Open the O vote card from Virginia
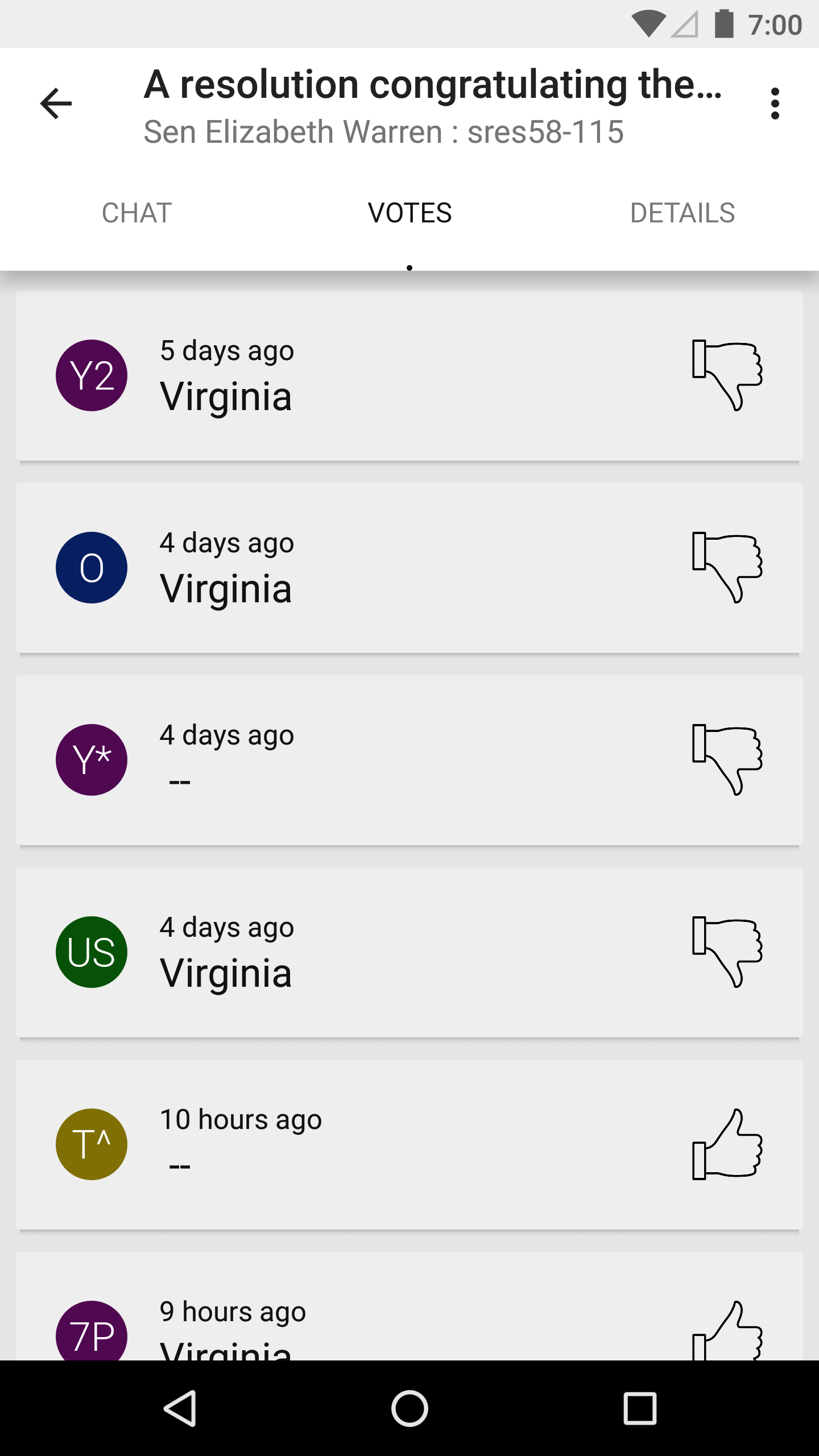This screenshot has height=1456, width=819. 409,568
